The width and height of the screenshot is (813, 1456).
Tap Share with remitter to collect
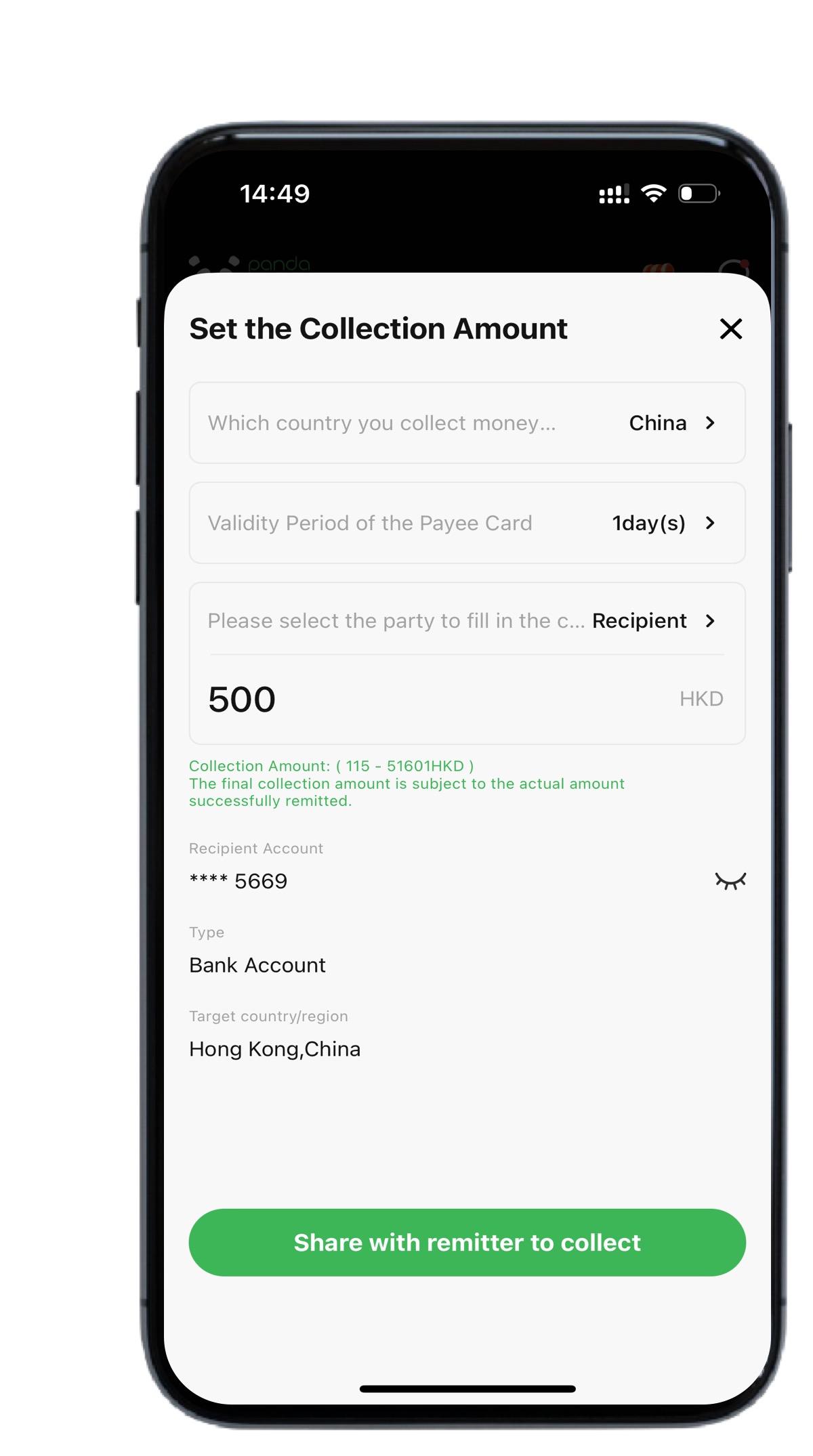point(467,1243)
